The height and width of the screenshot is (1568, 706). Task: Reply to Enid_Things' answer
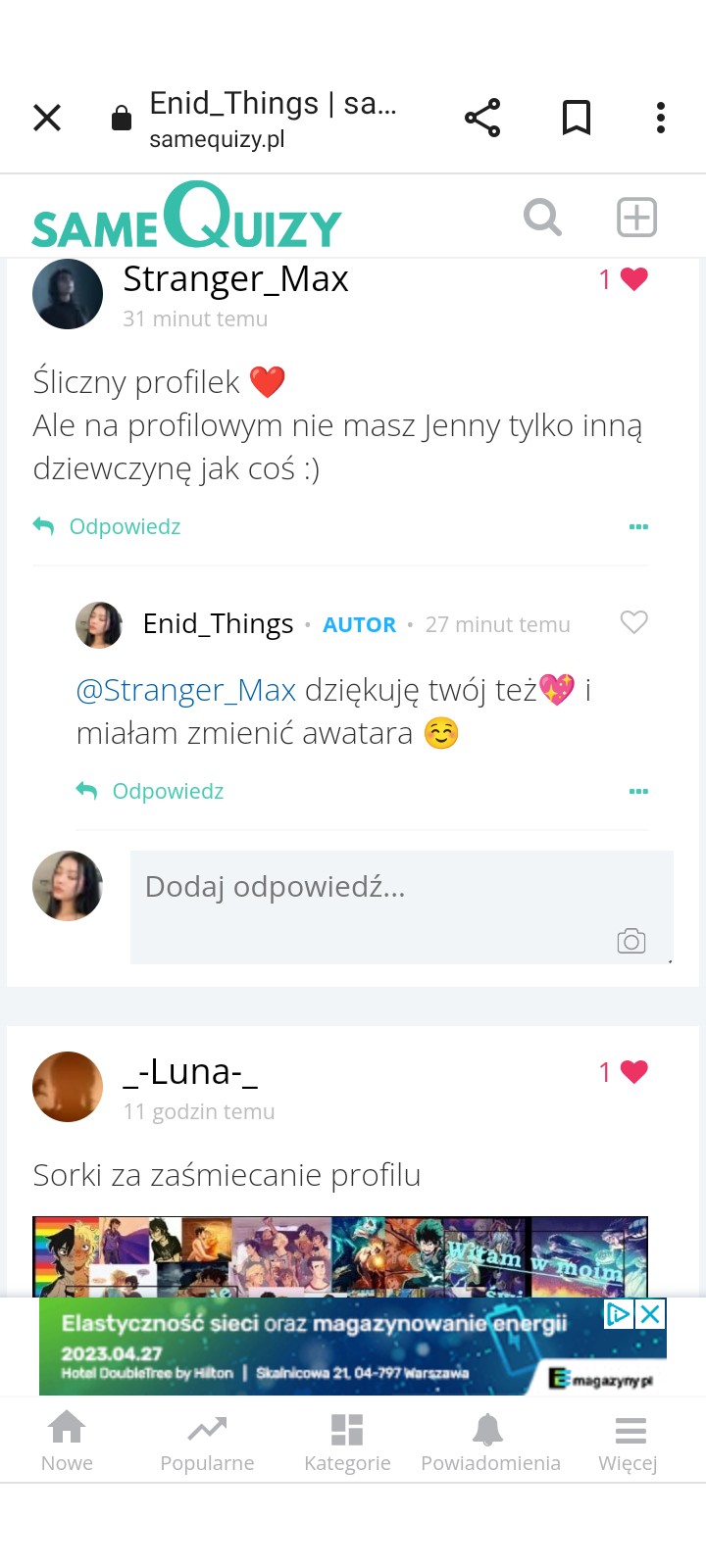pyautogui.click(x=151, y=792)
